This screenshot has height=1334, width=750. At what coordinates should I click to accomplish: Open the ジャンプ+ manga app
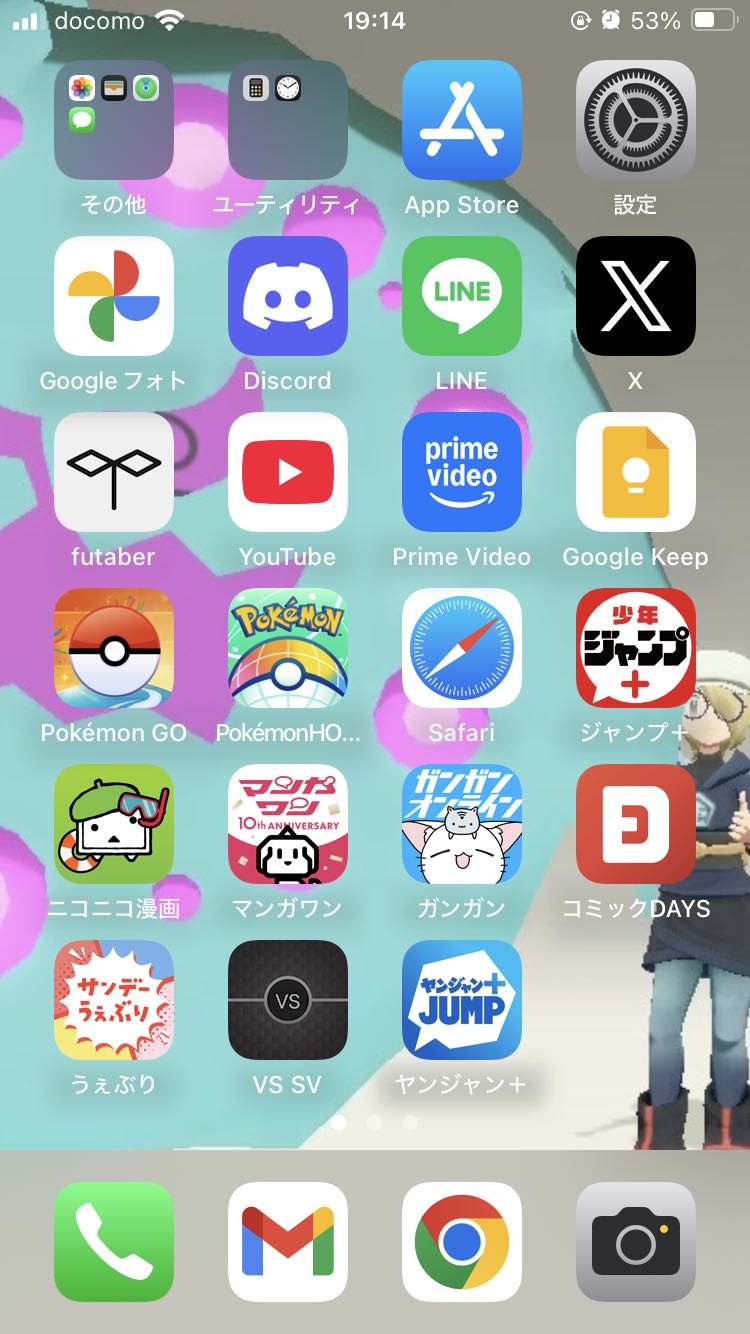point(636,648)
